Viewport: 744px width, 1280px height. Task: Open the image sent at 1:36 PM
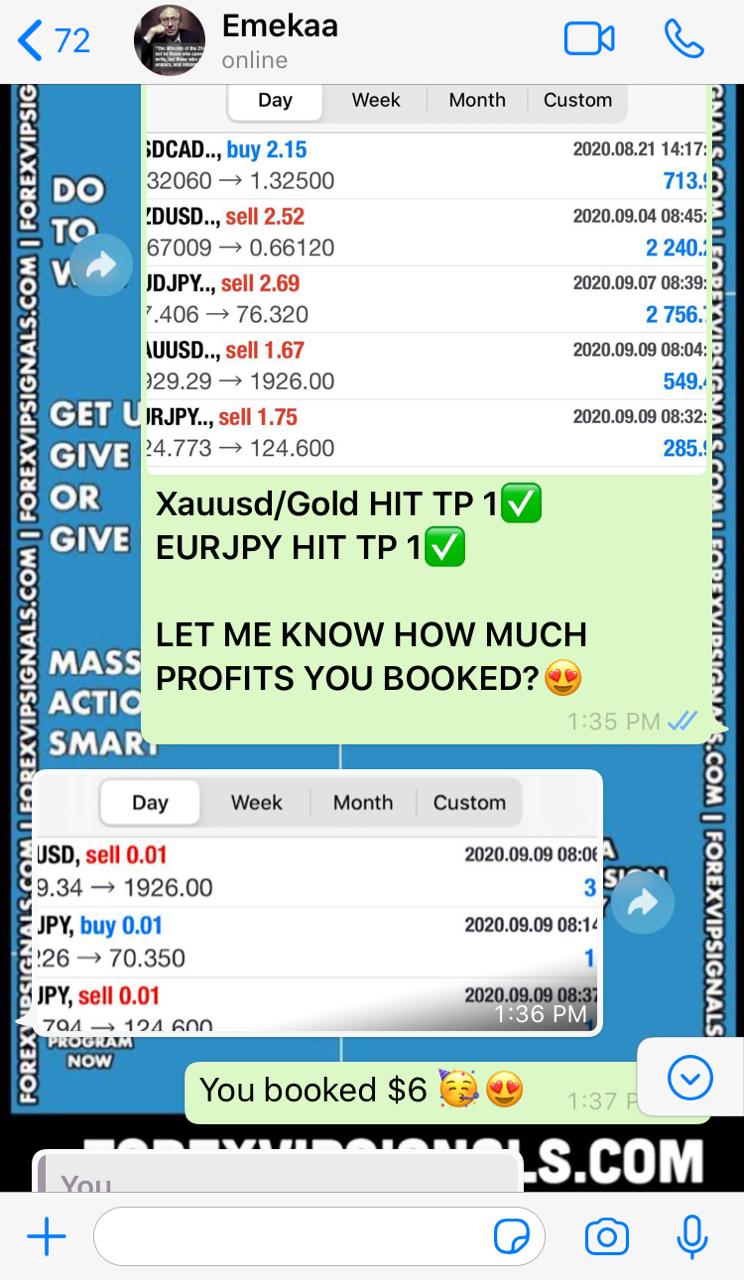[317, 902]
